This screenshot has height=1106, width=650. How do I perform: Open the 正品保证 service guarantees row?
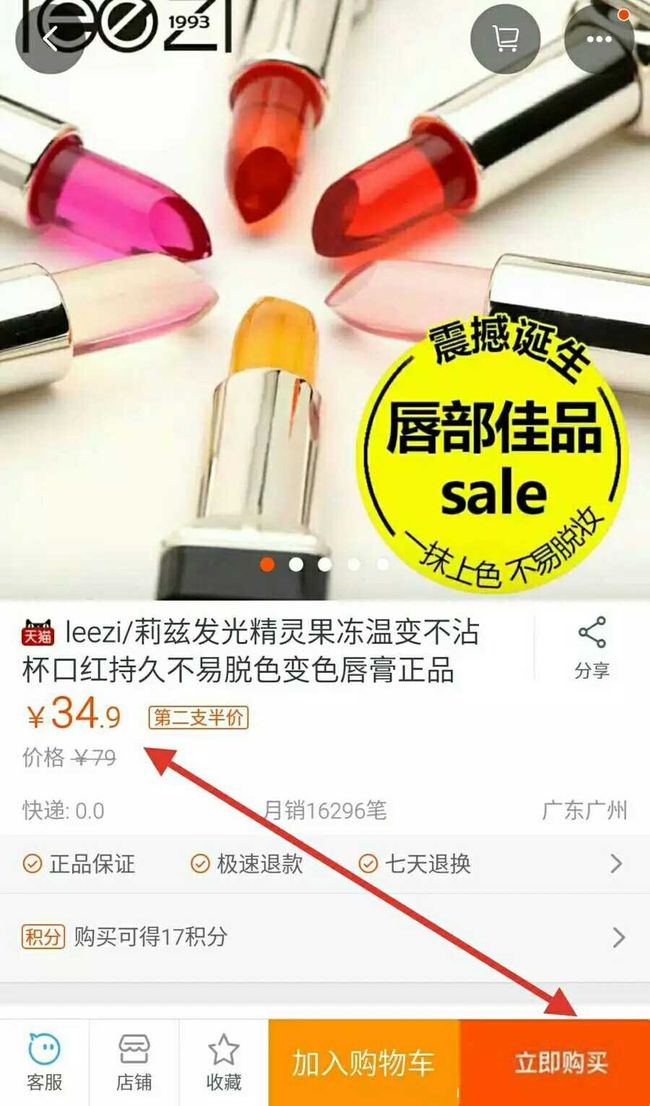point(325,863)
